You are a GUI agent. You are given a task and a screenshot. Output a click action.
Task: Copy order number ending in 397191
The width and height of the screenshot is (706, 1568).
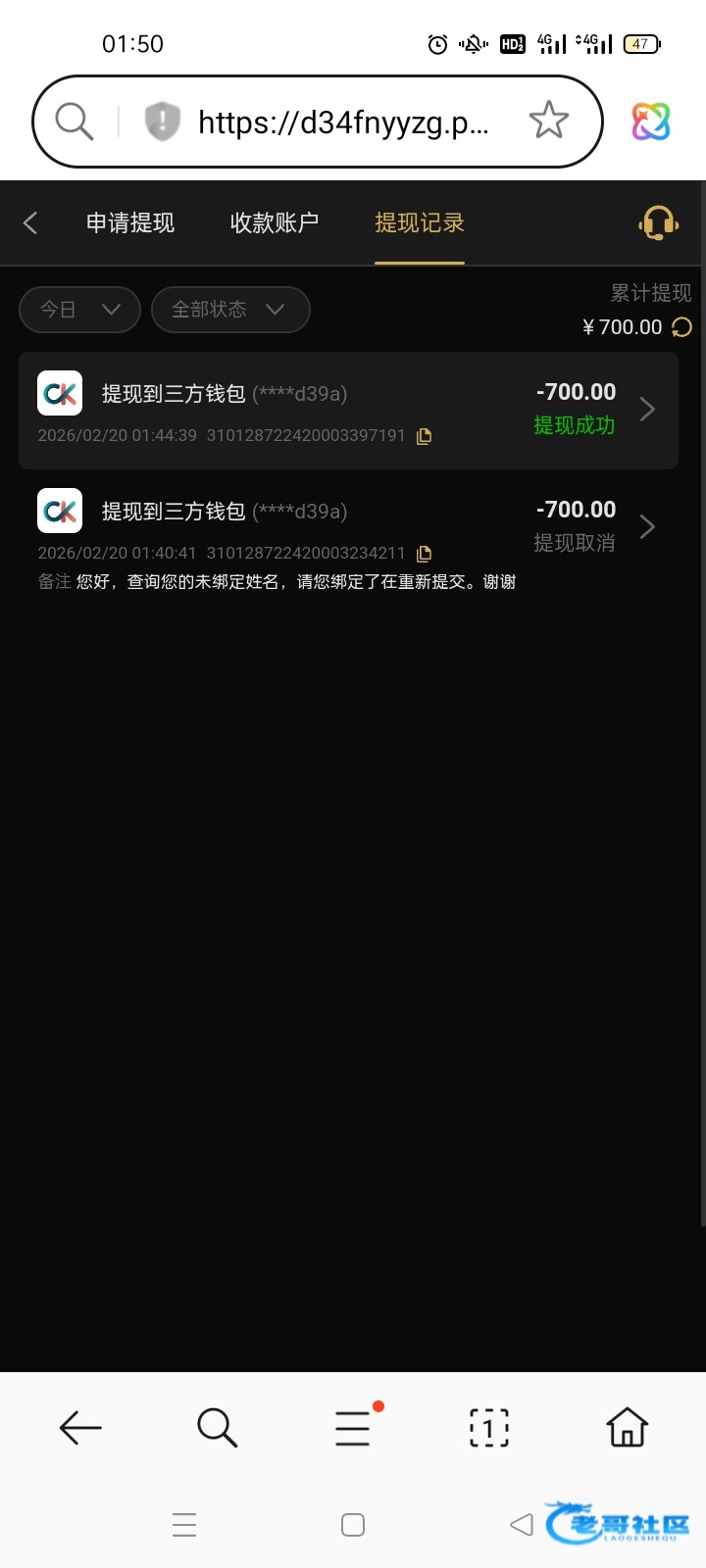(x=424, y=436)
